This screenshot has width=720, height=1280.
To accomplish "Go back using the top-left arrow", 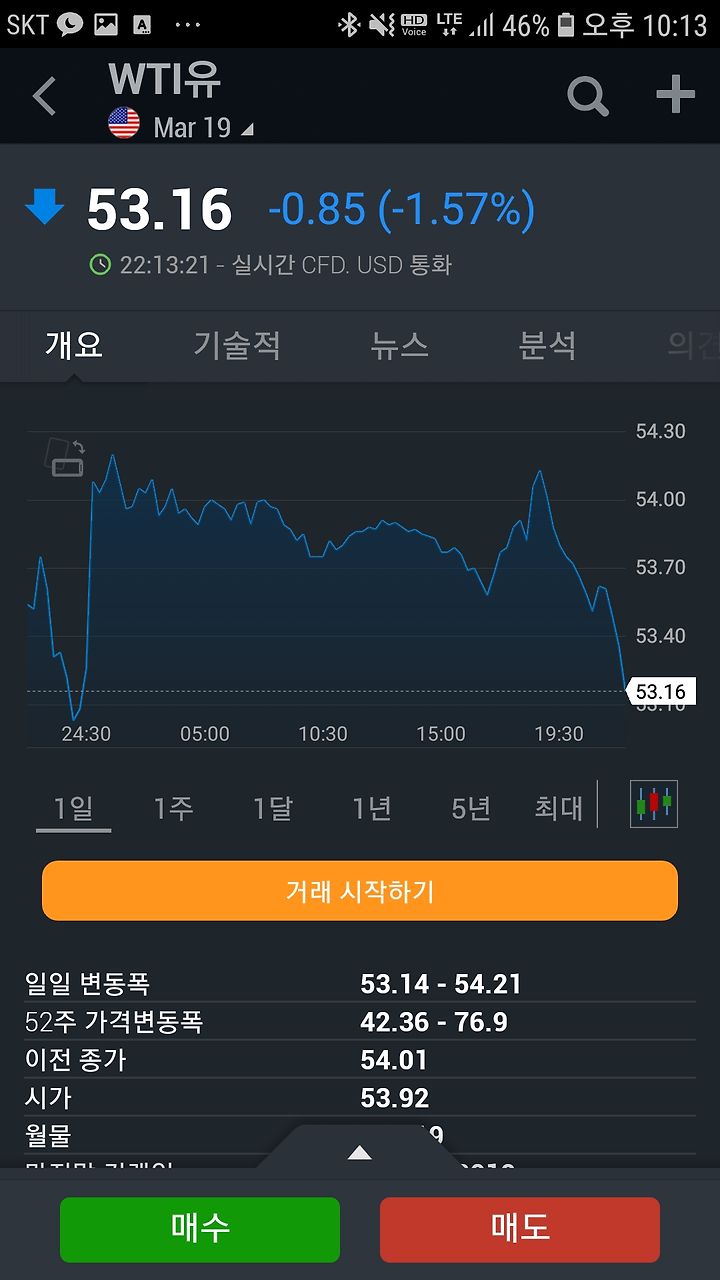I will click(44, 97).
